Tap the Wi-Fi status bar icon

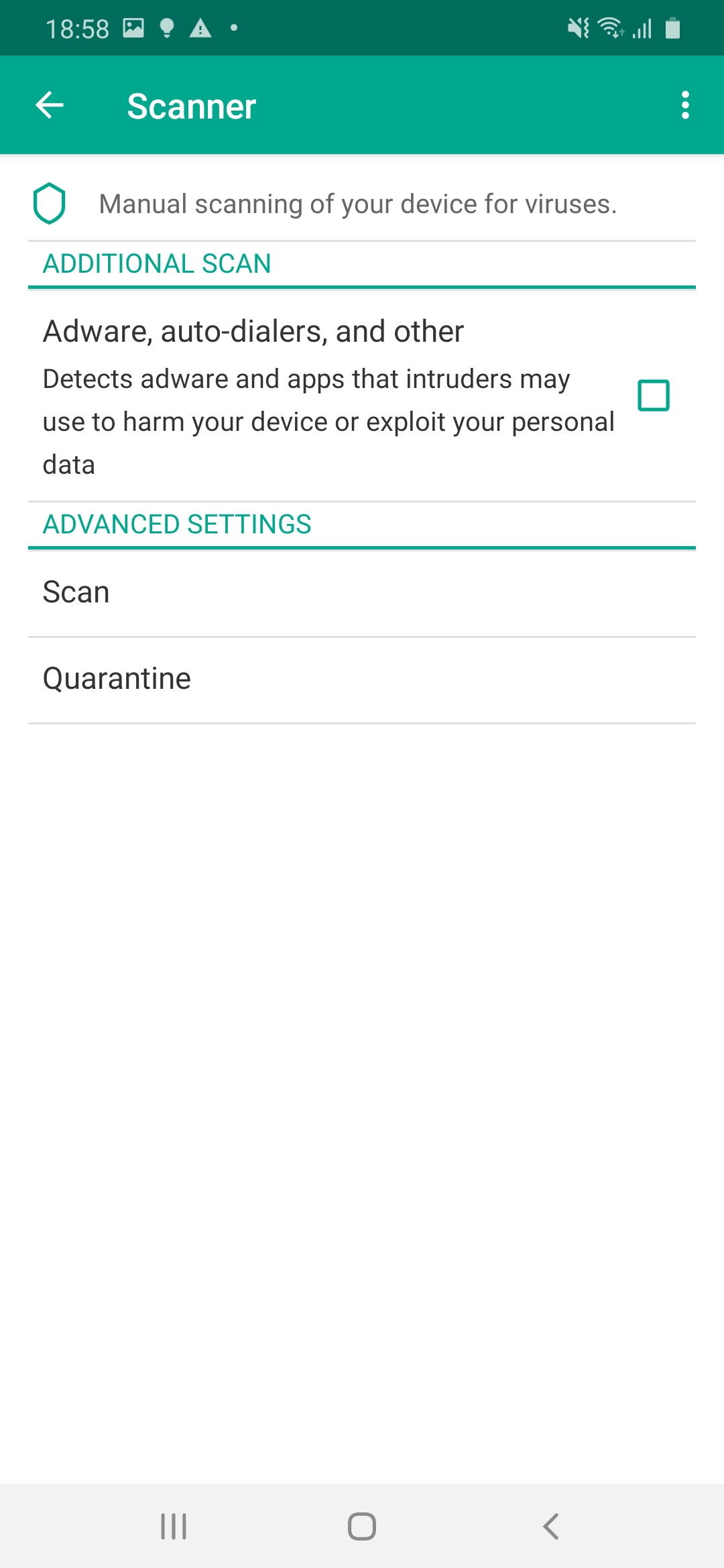[x=609, y=27]
